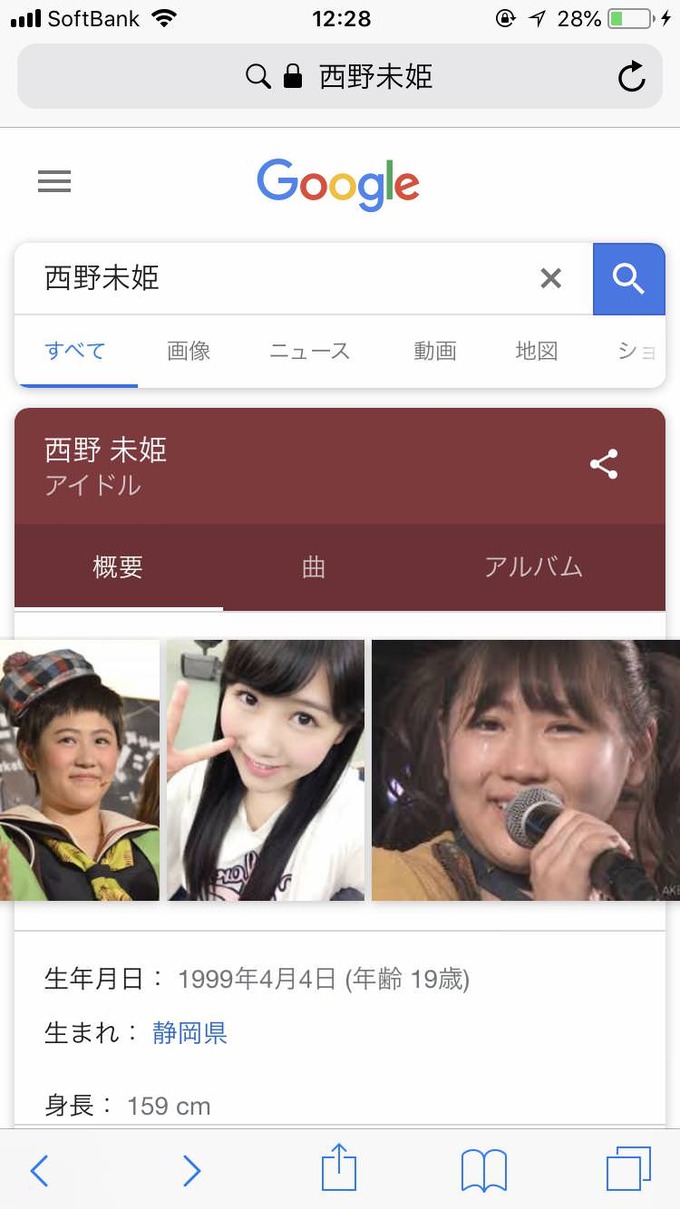Reload the page in address bar
Image resolution: width=680 pixels, height=1209 pixels.
[x=631, y=77]
